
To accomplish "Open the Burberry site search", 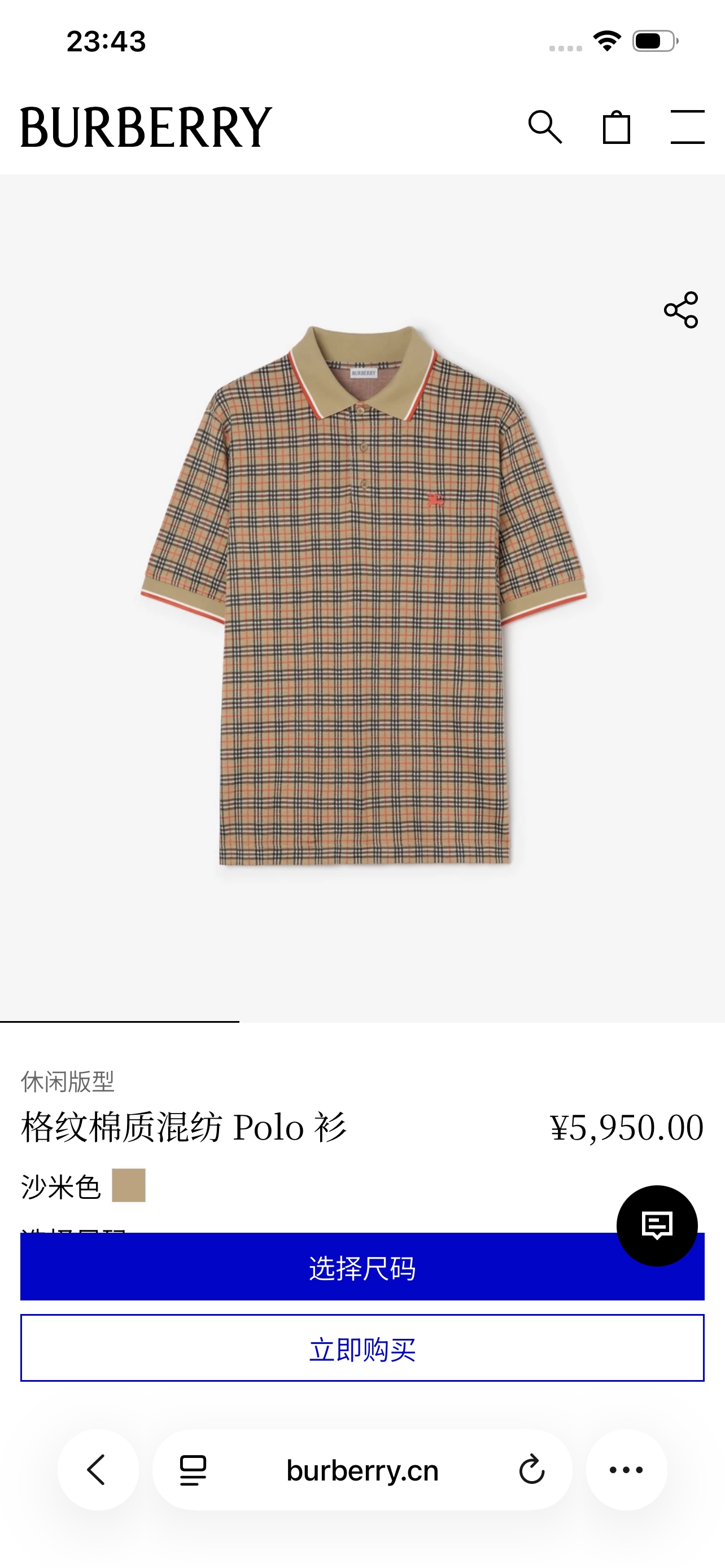I will pos(545,127).
